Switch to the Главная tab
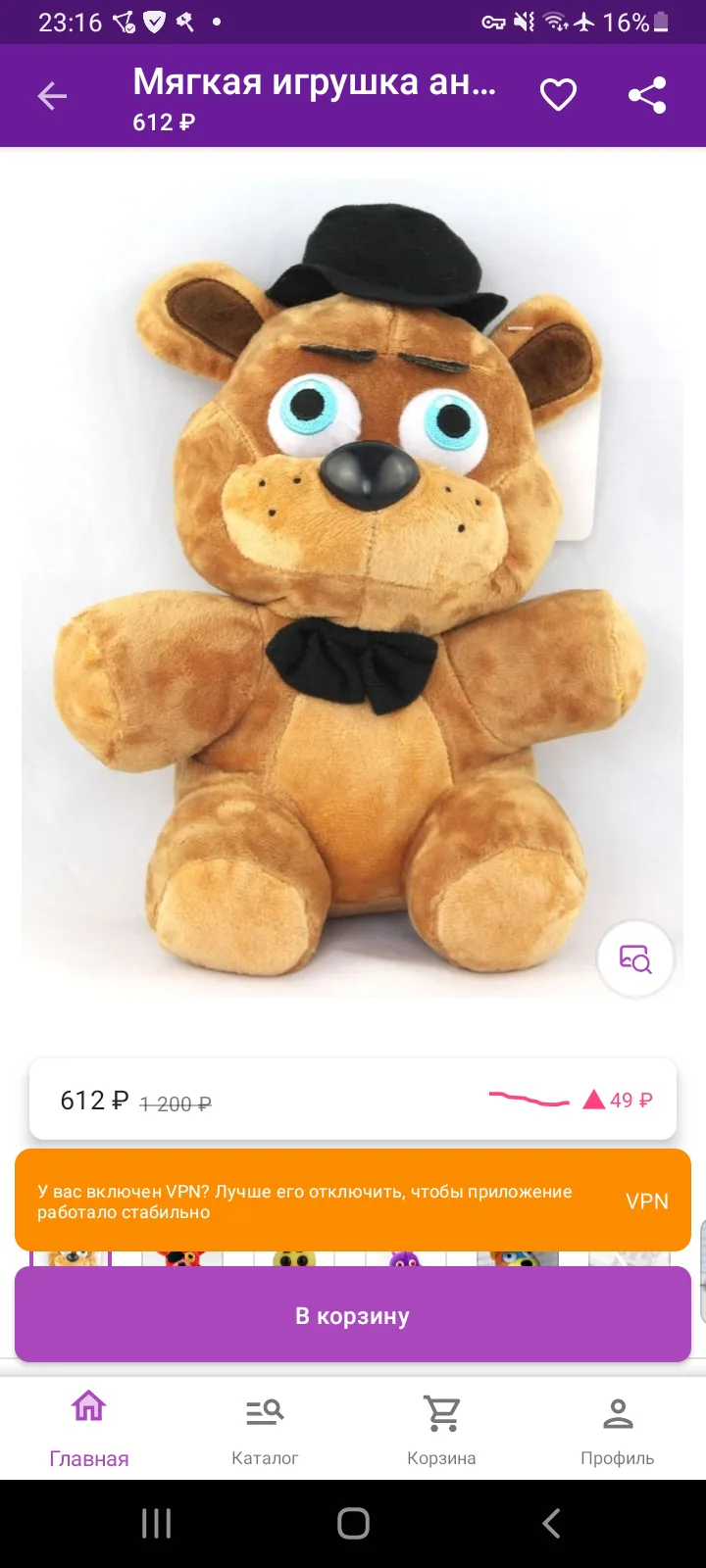This screenshot has height=1568, width=706. coord(88,1429)
